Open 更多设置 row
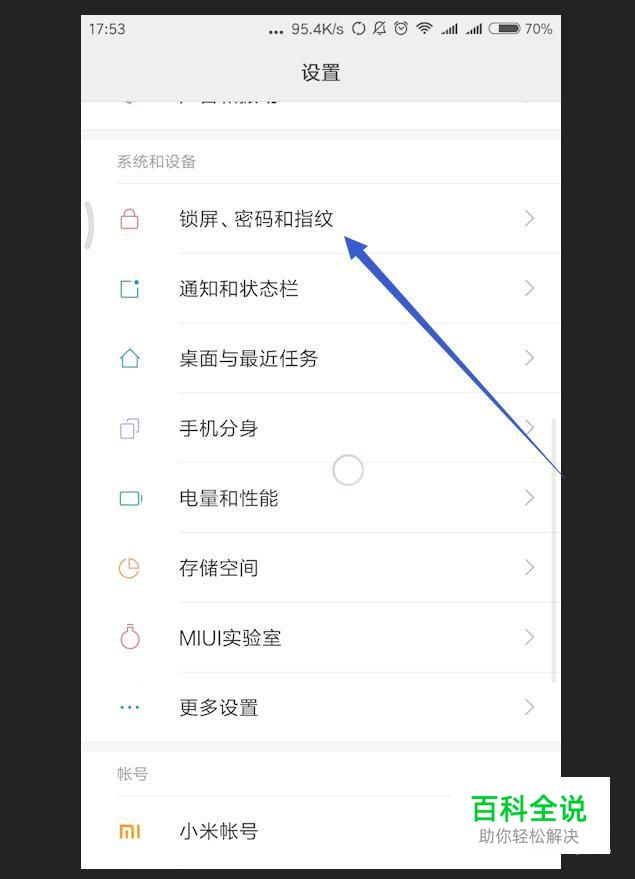 pyautogui.click(x=219, y=707)
